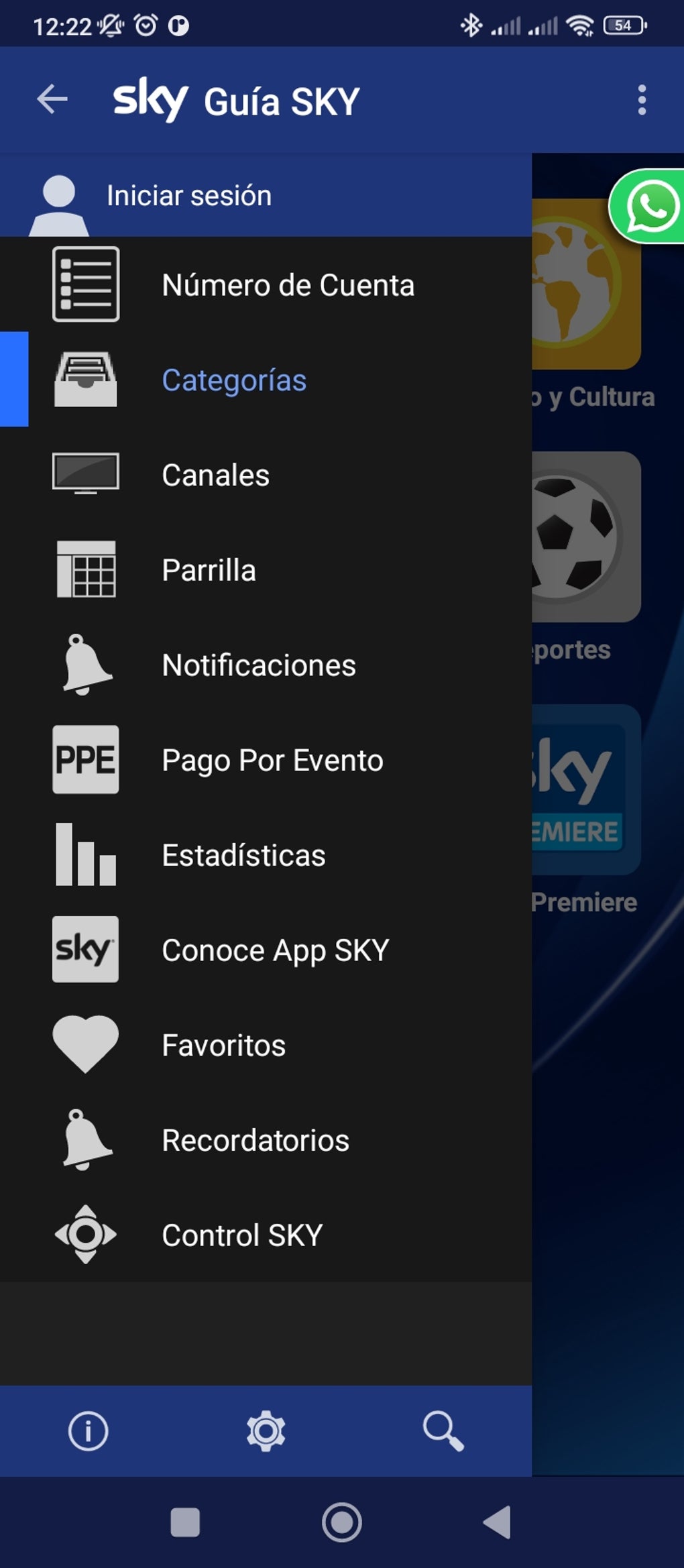Go back using the top arrow
Image resolution: width=684 pixels, height=1568 pixels.
(52, 100)
